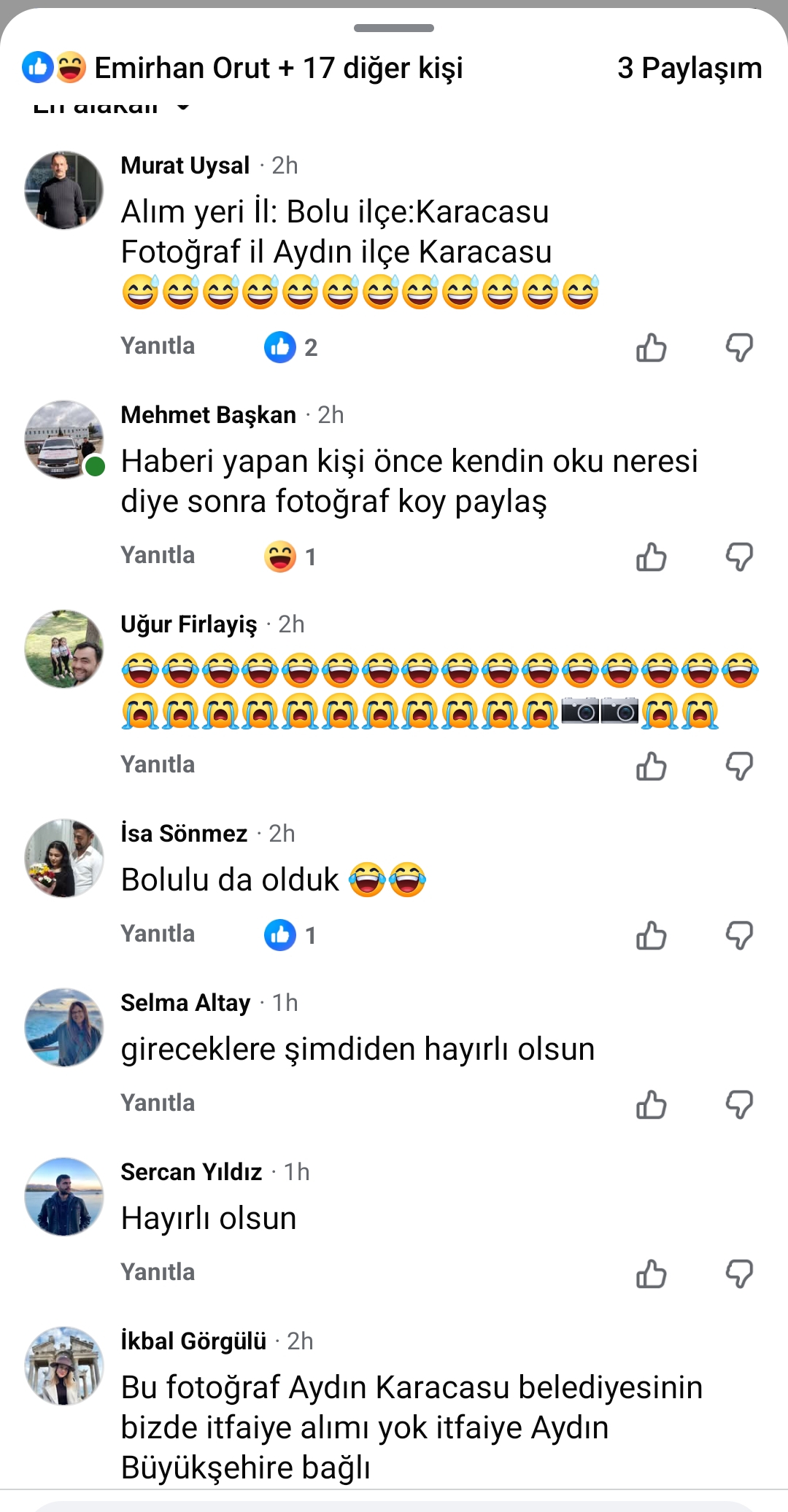Toggle the green online status dot on Mehmet Başkan

click(95, 464)
